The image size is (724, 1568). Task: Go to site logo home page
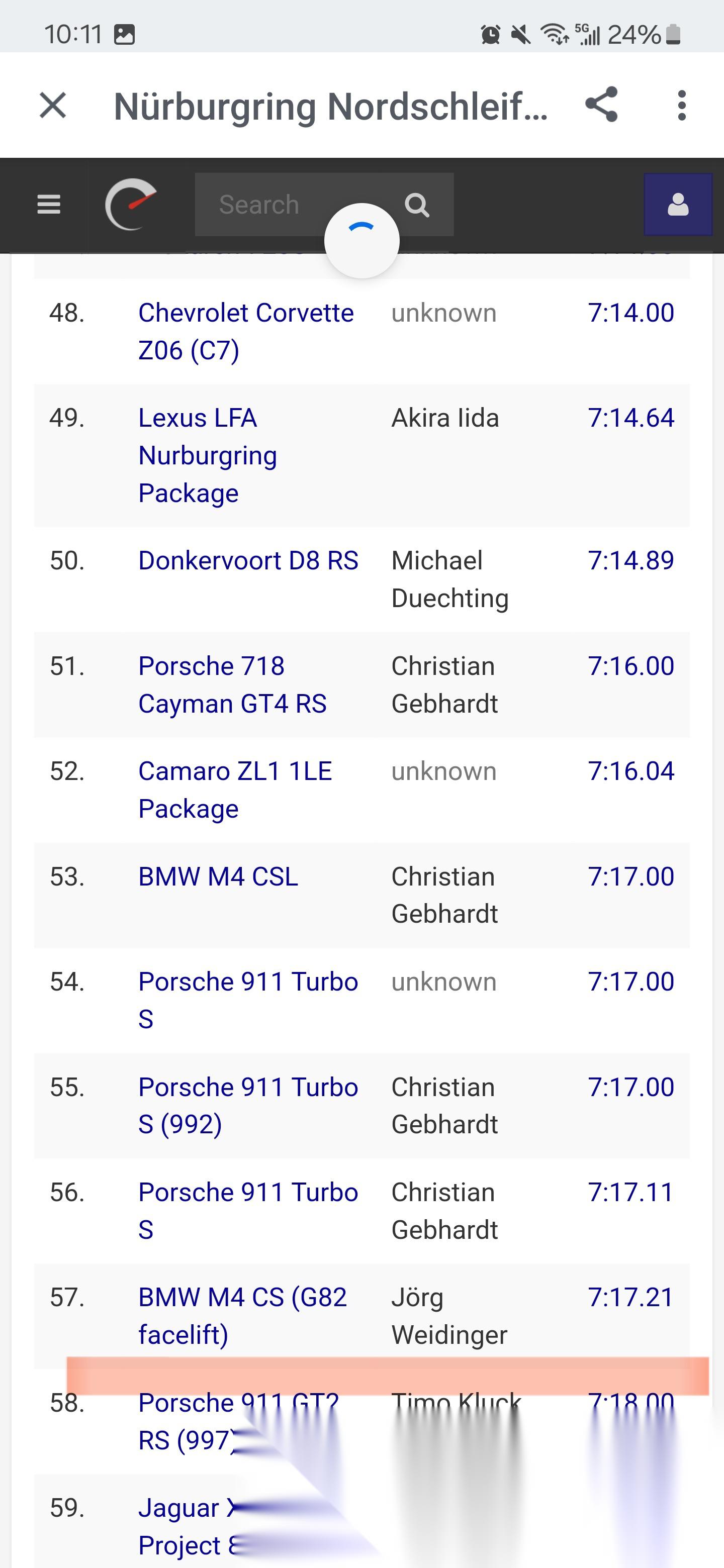point(131,205)
